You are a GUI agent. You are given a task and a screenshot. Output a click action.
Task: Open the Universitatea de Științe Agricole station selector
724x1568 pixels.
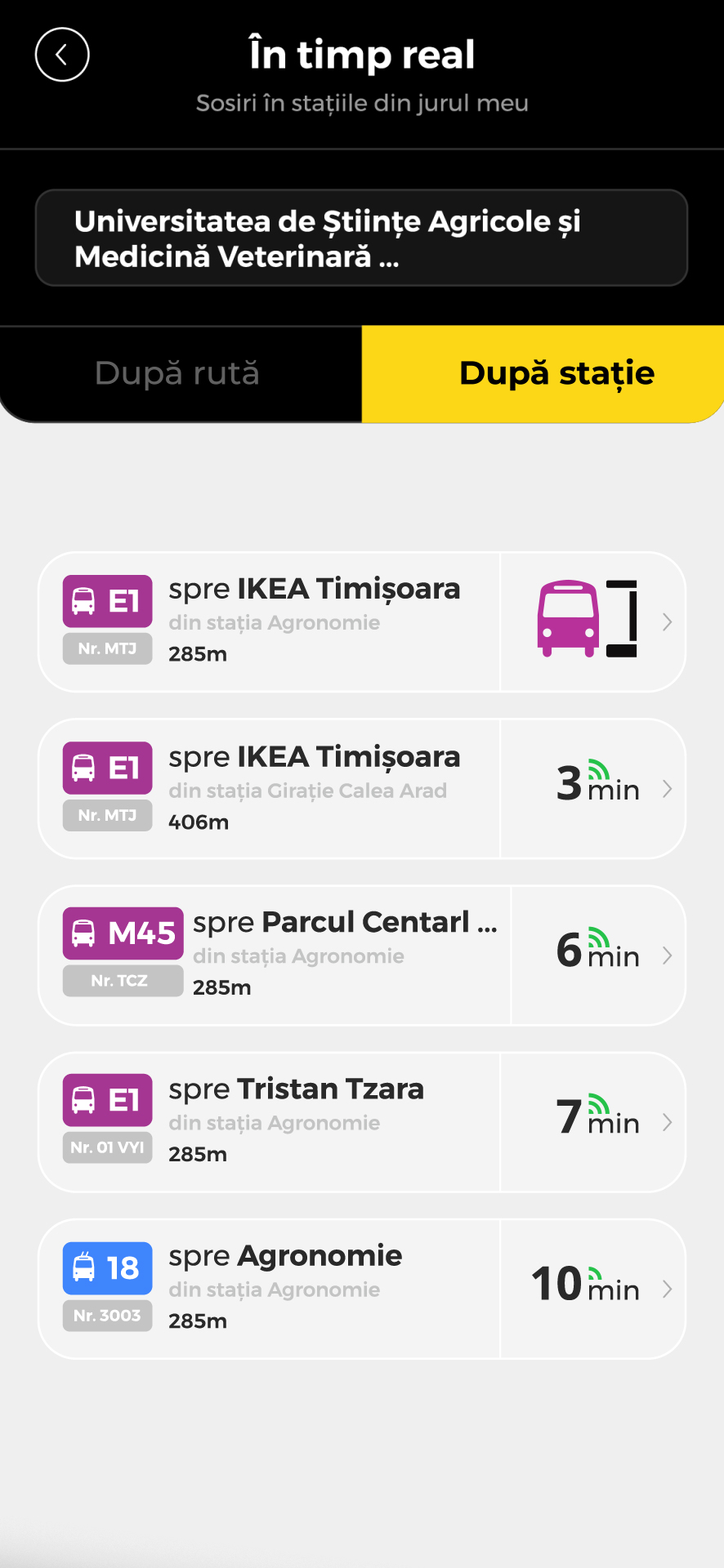[361, 238]
